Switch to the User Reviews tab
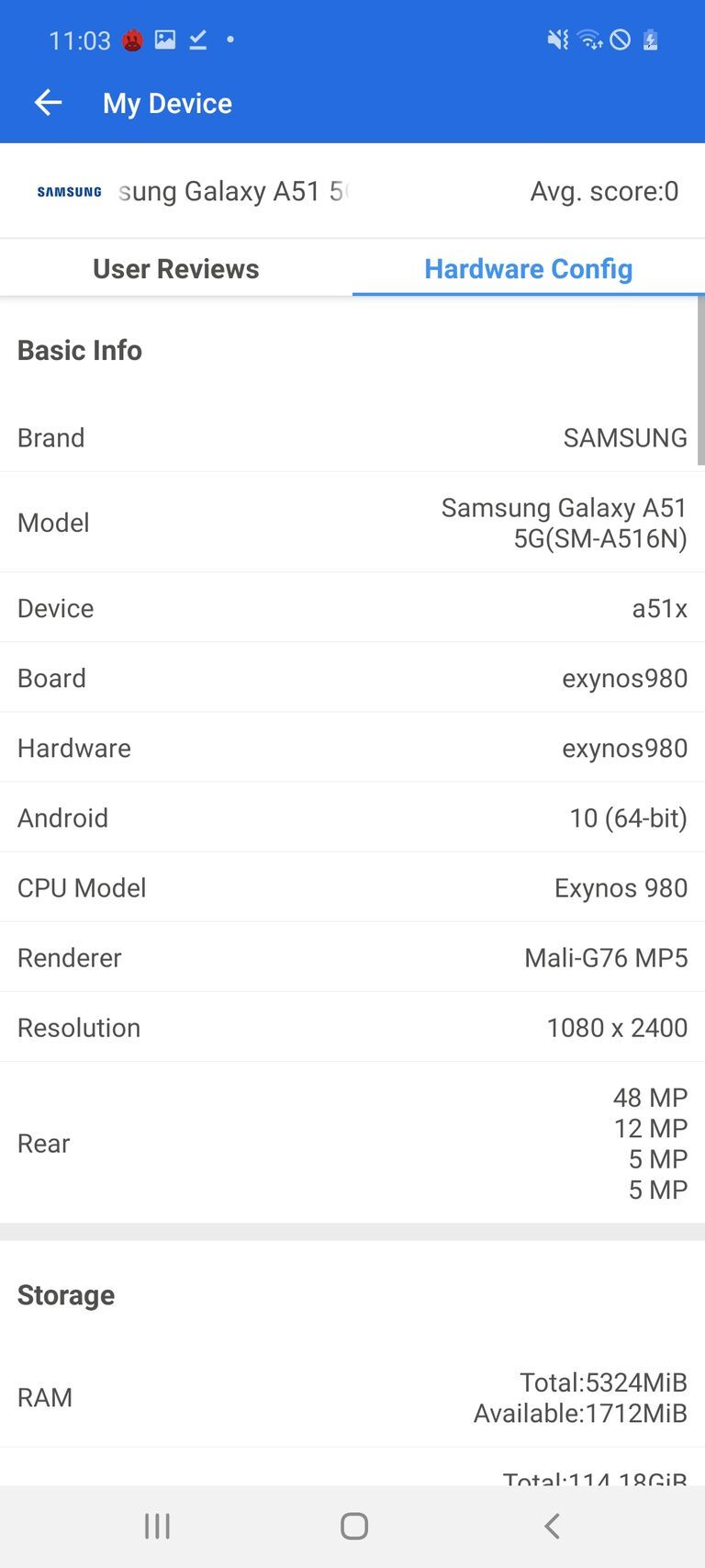The image size is (705, 1568). (175, 267)
